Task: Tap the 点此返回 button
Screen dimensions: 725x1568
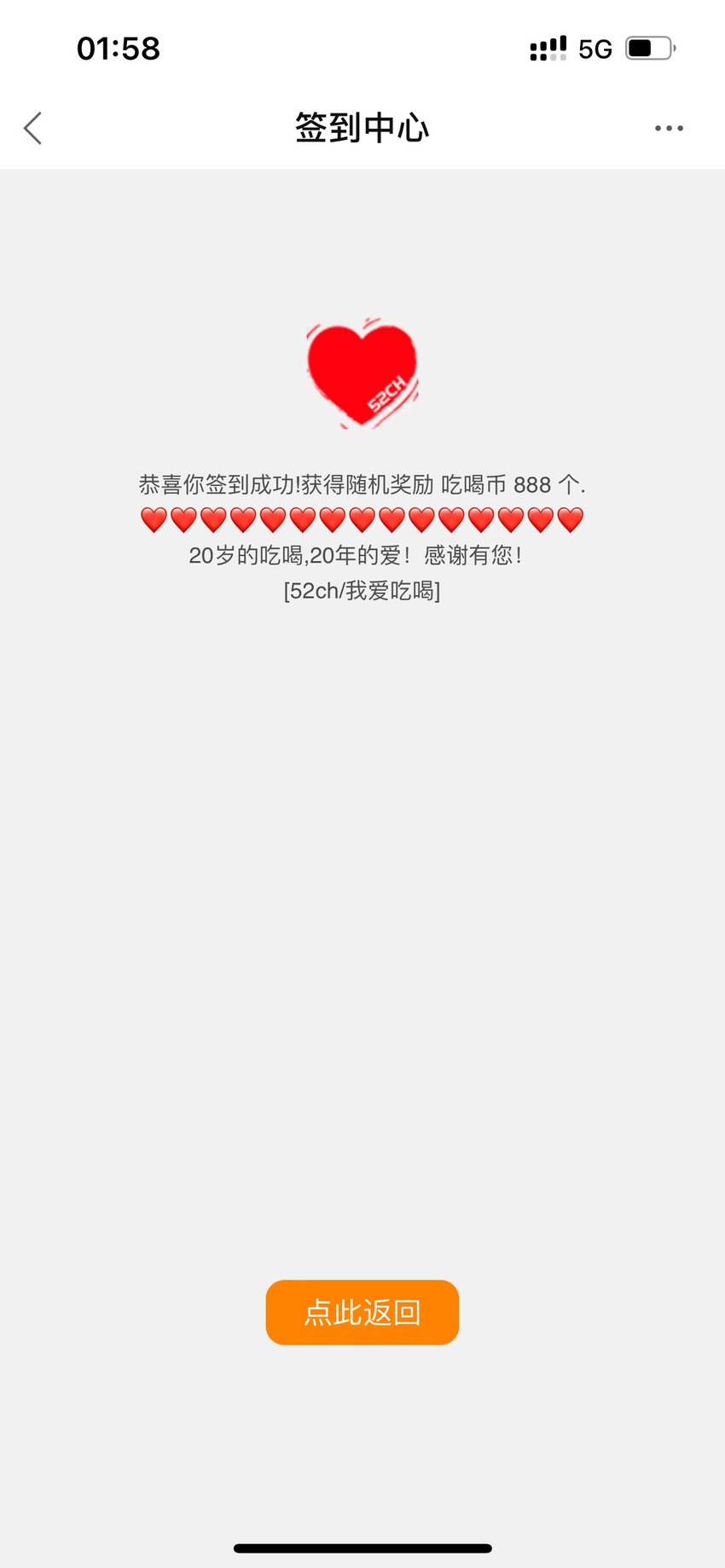Action: coord(362,1312)
